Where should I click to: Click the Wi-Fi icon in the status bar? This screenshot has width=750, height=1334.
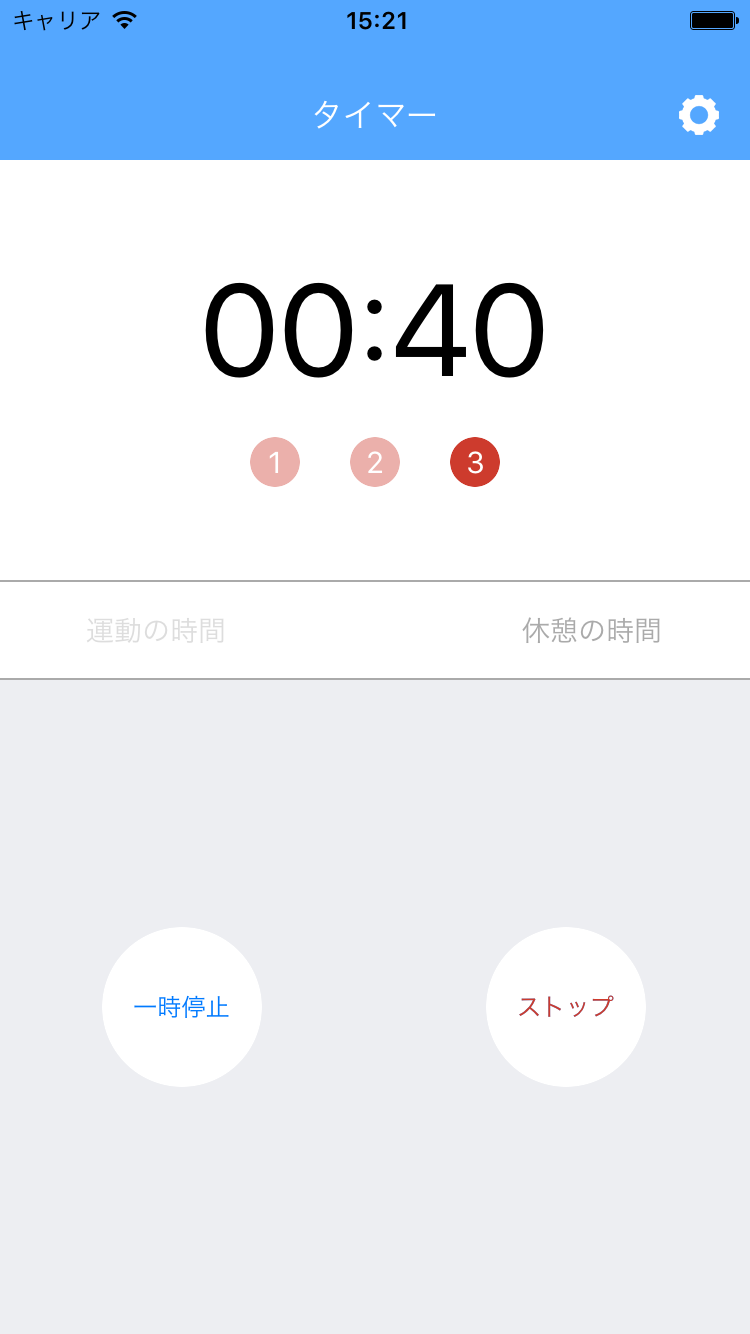click(123, 18)
